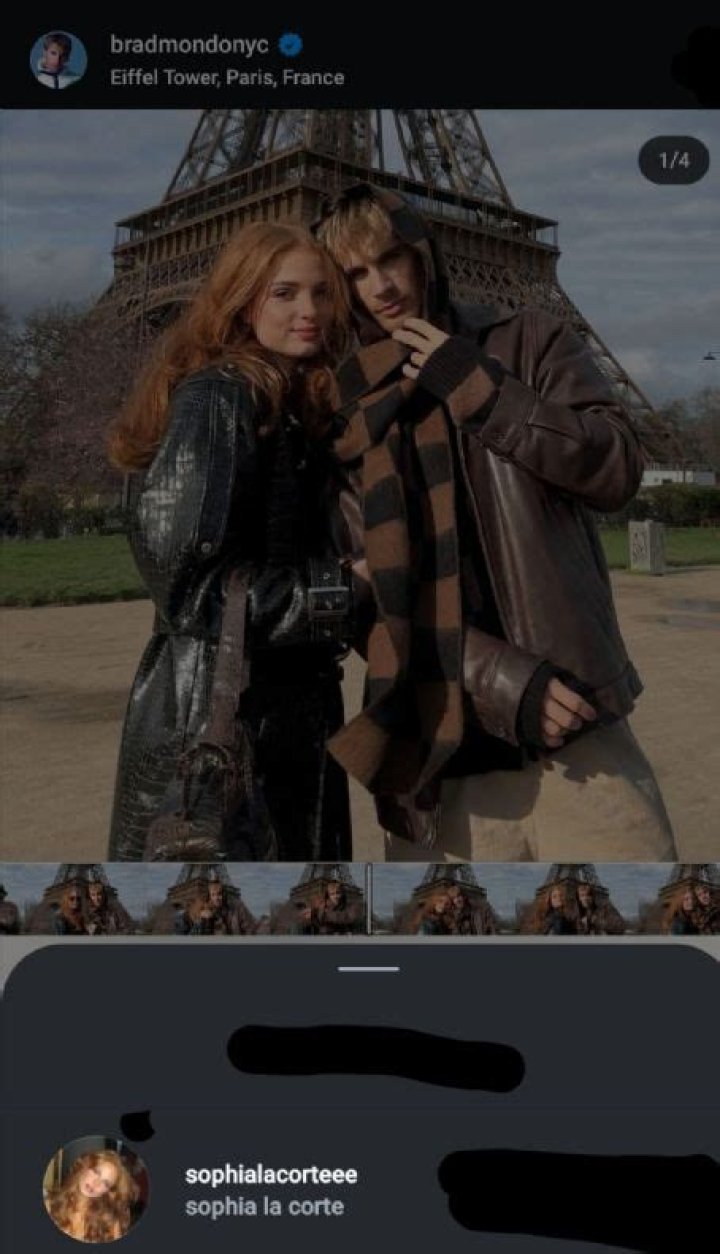This screenshot has width=720, height=1254.
Task: Tap the 1/4 photo page indicator
Action: click(x=674, y=161)
